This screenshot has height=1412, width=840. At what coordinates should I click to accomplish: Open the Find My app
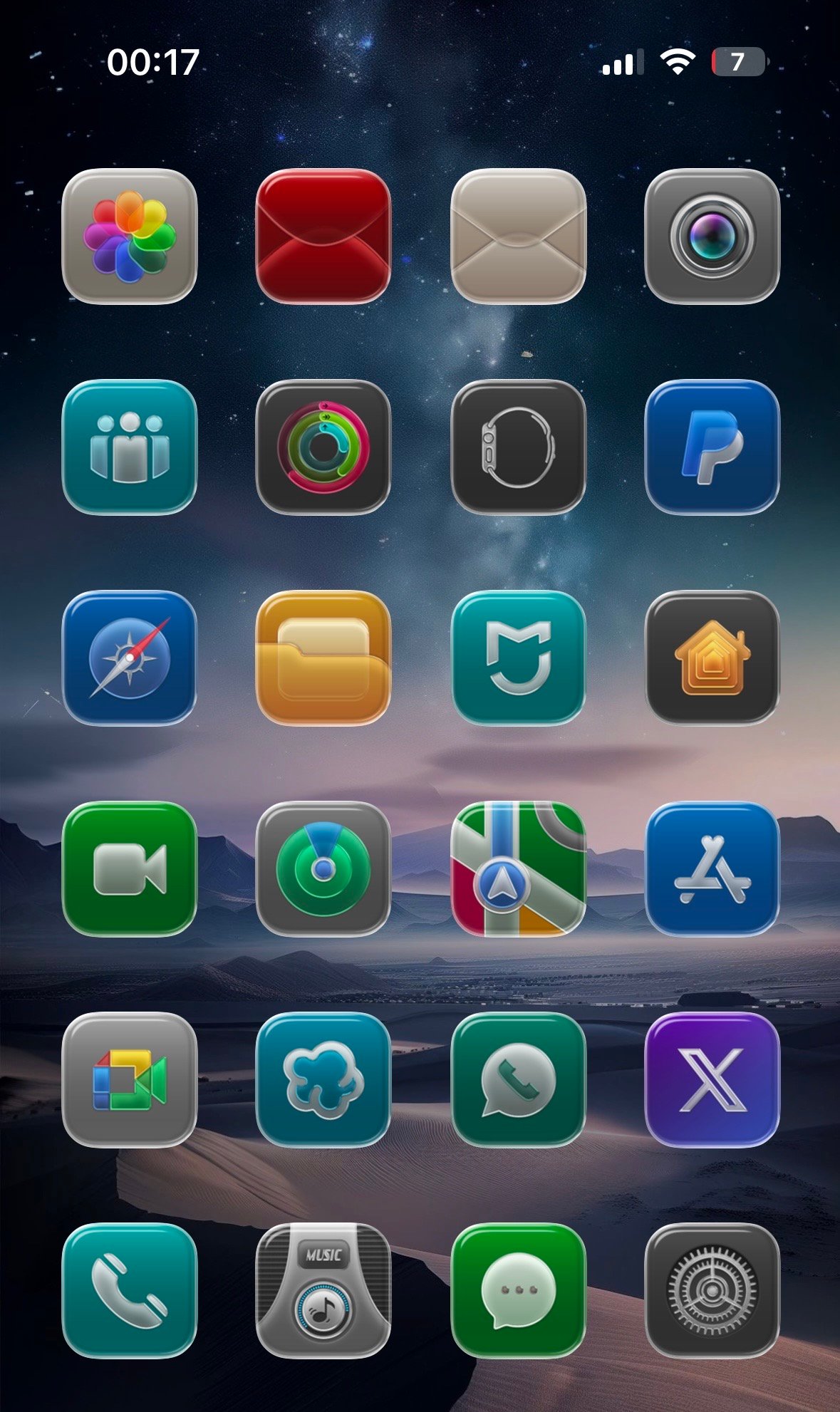pos(323,868)
